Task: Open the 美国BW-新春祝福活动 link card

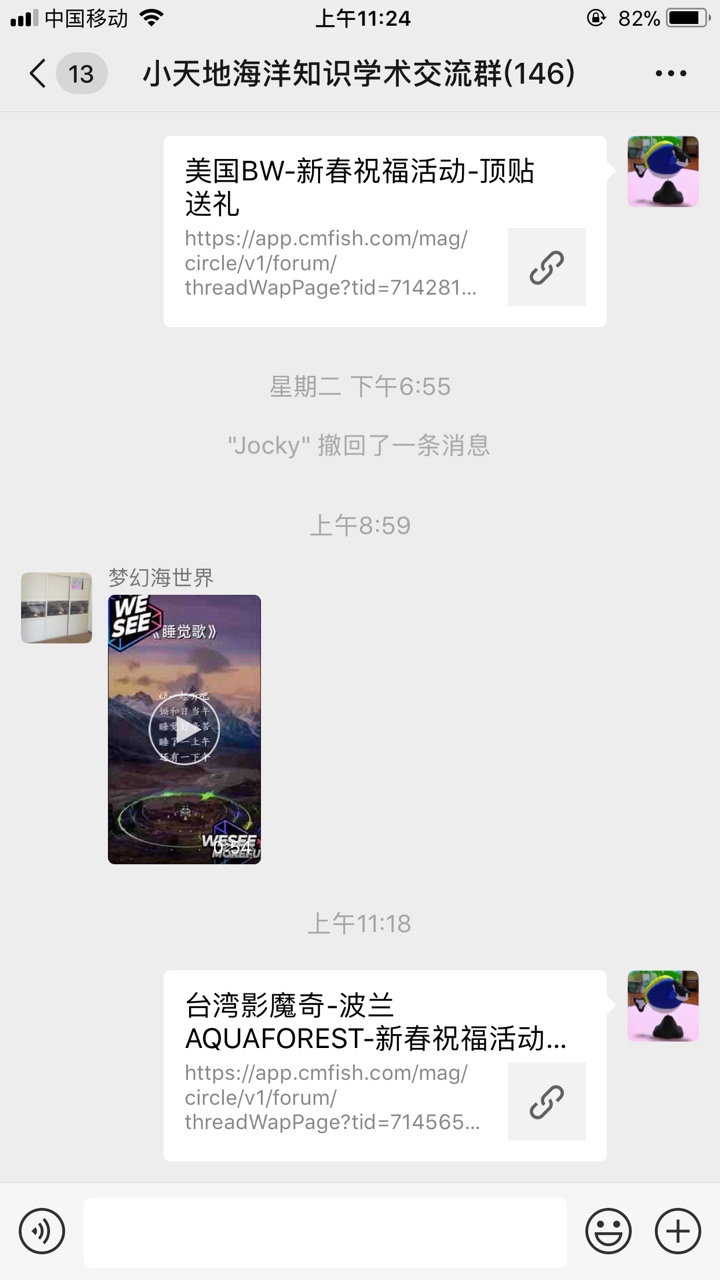Action: (384, 231)
